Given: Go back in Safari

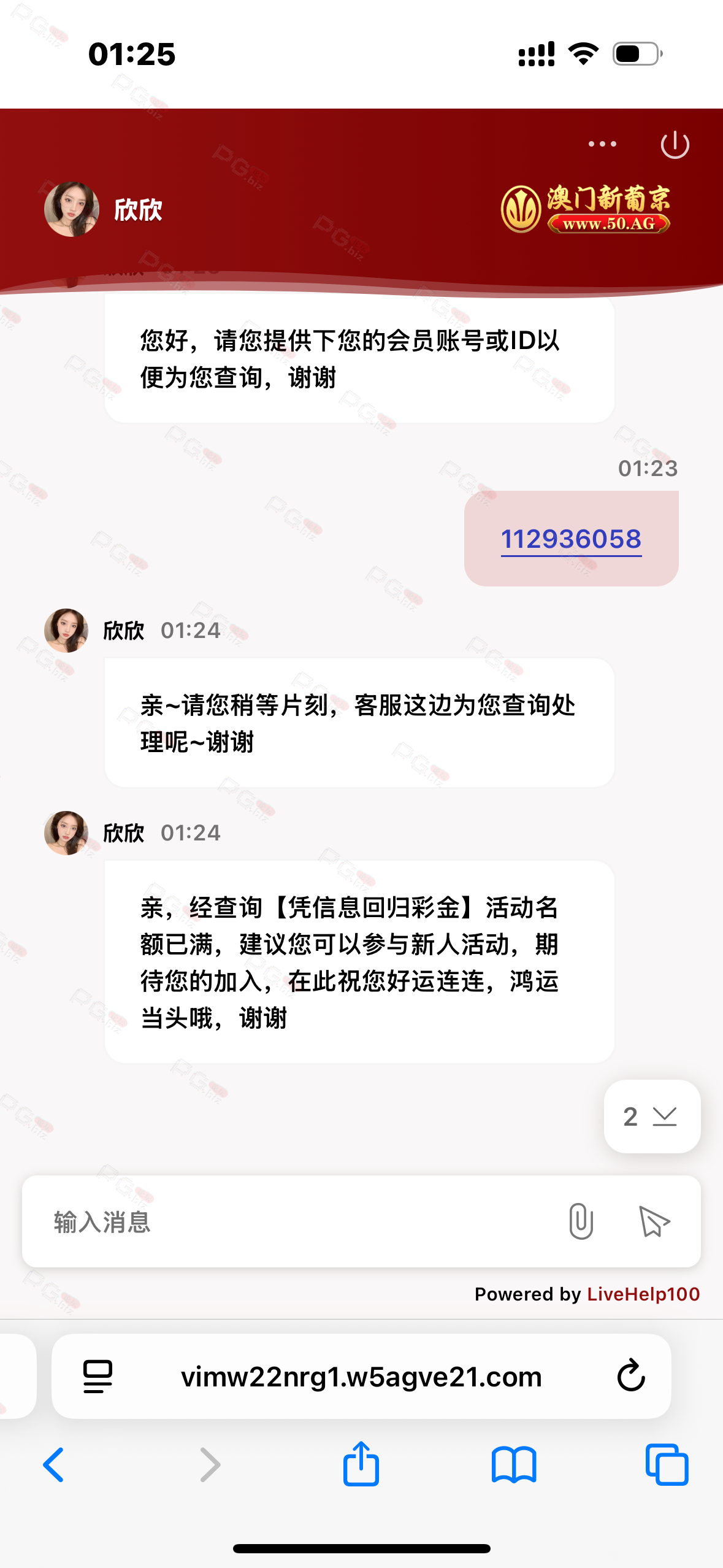Looking at the screenshot, I should click(53, 1465).
